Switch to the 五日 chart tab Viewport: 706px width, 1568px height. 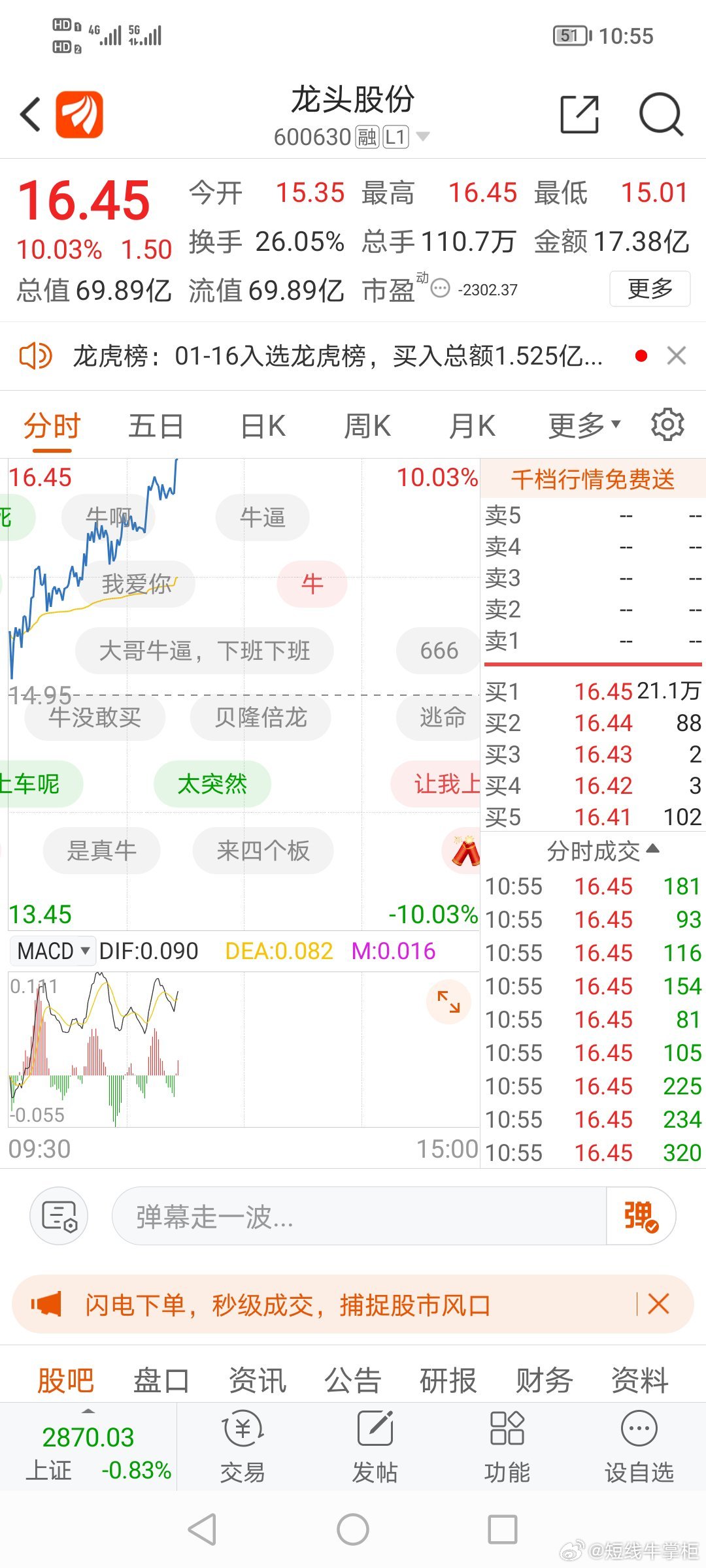[156, 427]
